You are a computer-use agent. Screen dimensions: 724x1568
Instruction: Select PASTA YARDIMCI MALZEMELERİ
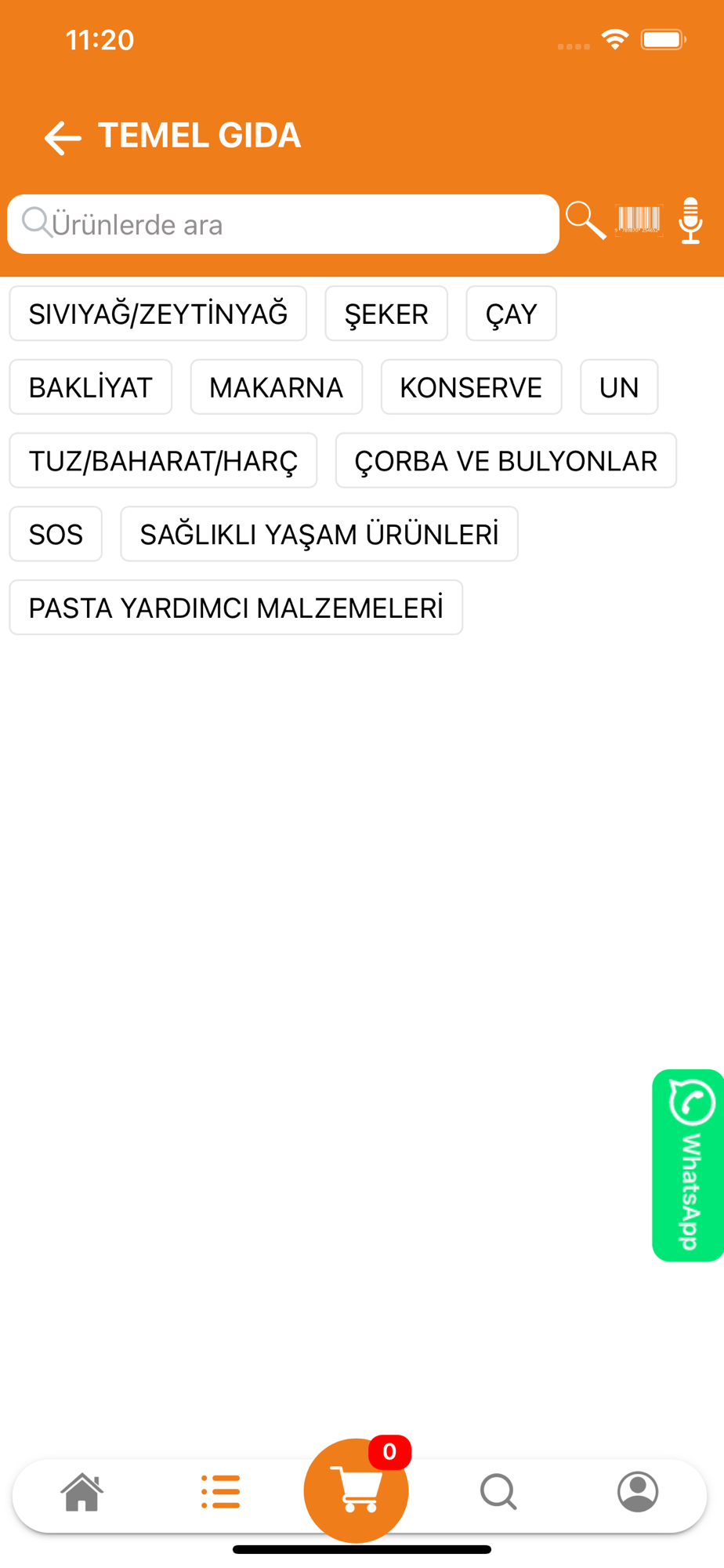coord(236,608)
